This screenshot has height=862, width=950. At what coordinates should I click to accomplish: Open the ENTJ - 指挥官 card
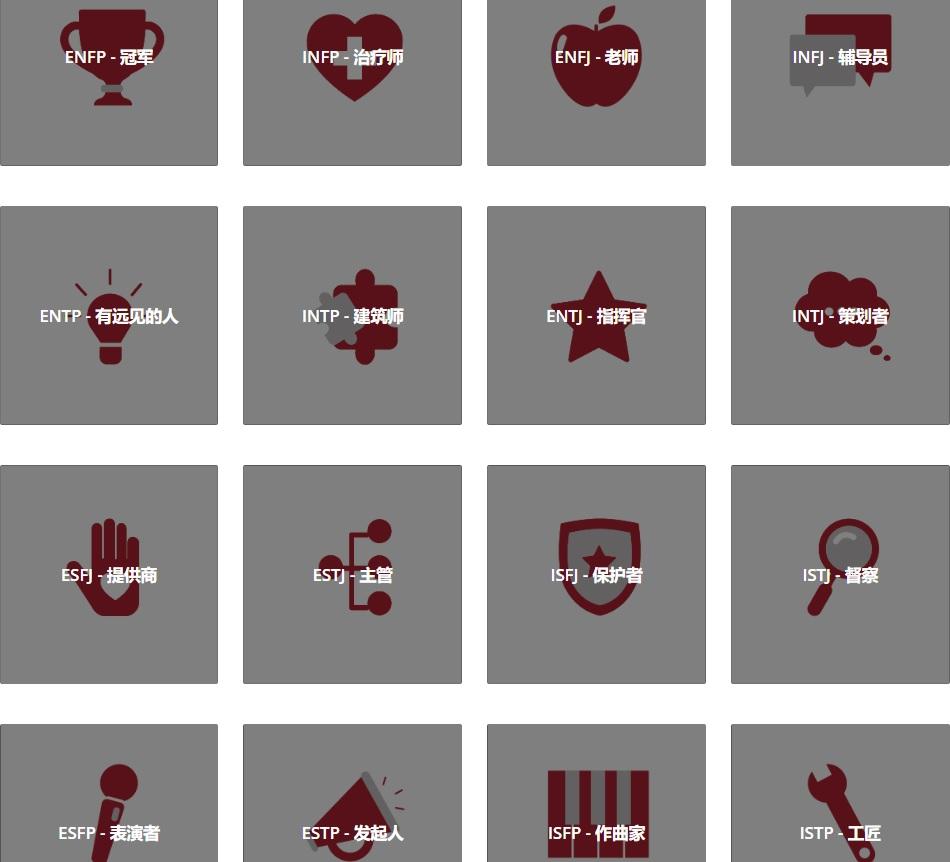pyautogui.click(x=596, y=316)
